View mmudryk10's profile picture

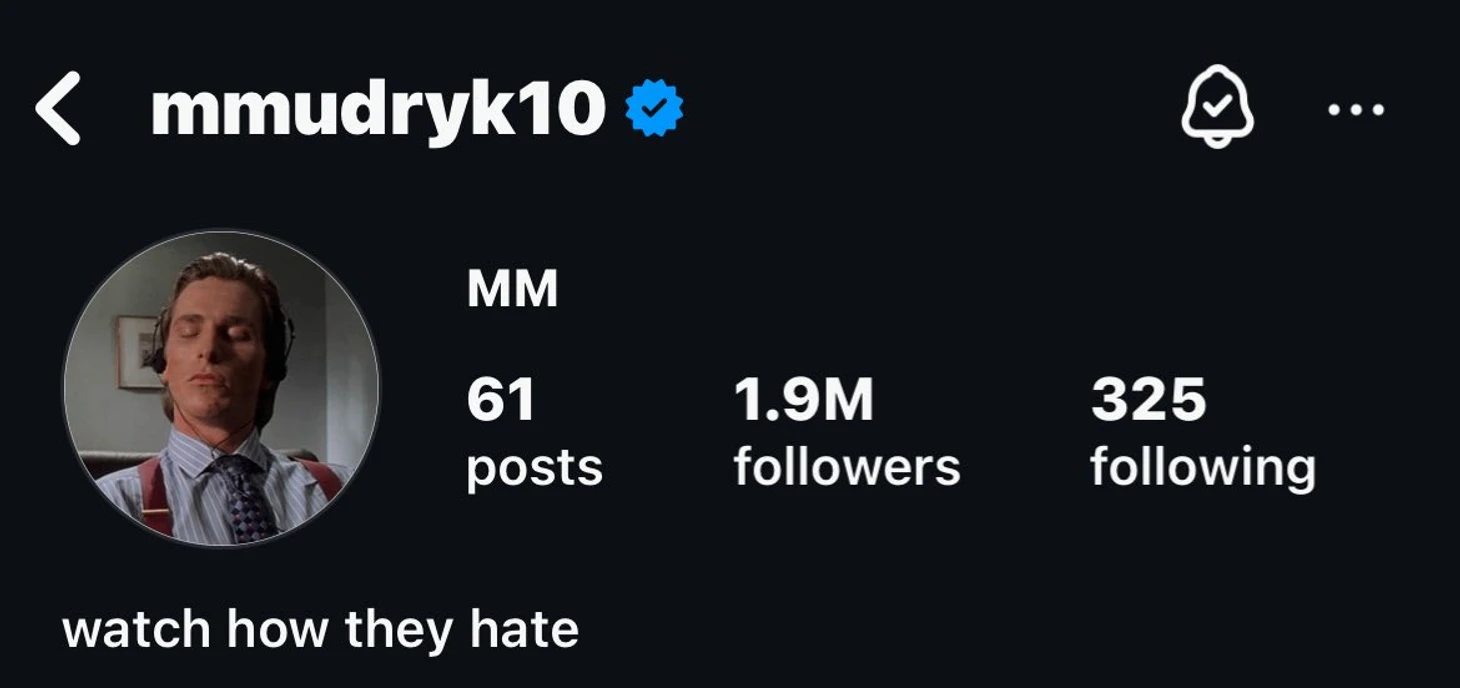pyautogui.click(x=221, y=388)
